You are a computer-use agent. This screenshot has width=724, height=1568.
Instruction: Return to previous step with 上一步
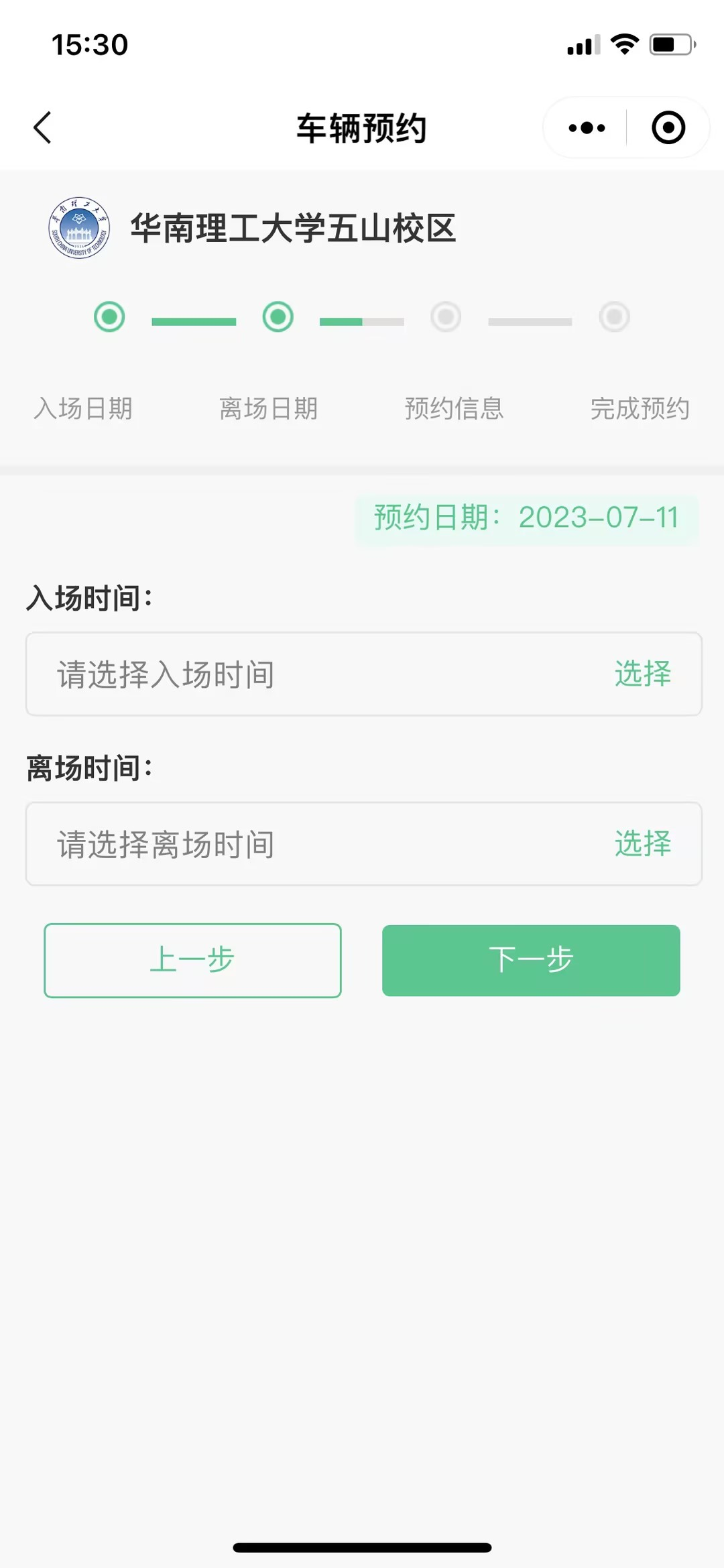coord(192,960)
